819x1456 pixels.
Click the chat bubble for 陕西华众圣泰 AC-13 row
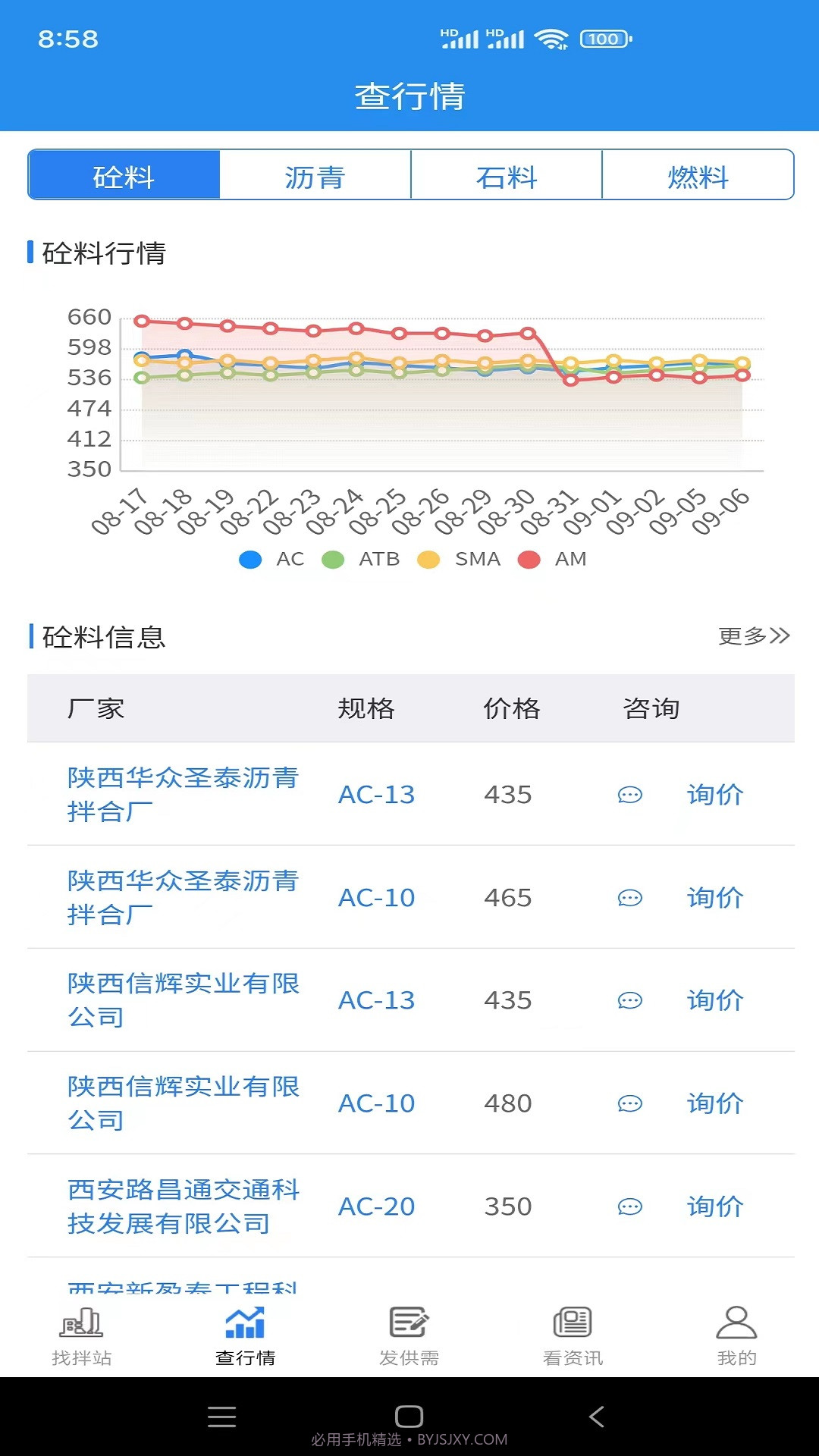[629, 795]
